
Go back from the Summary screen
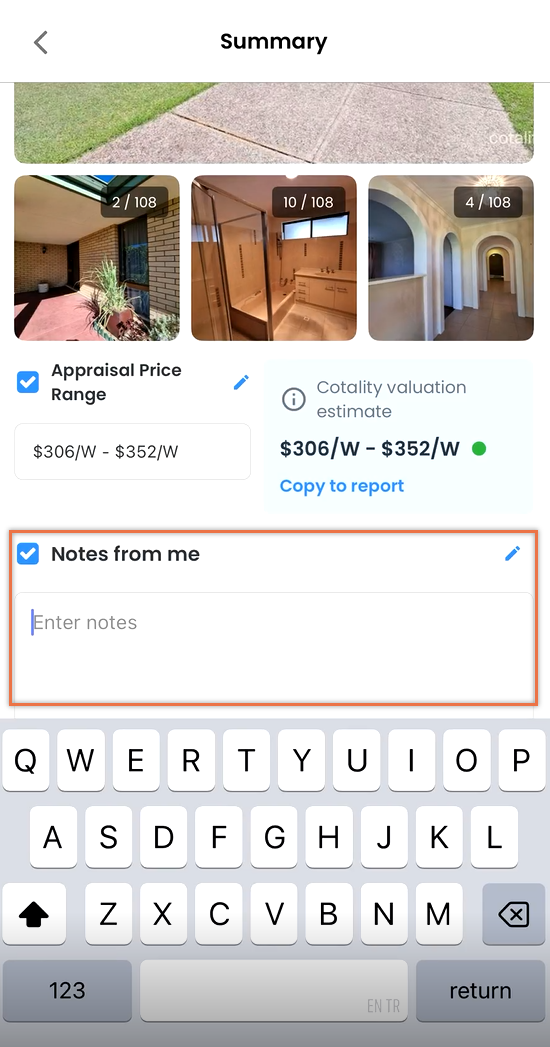[41, 42]
